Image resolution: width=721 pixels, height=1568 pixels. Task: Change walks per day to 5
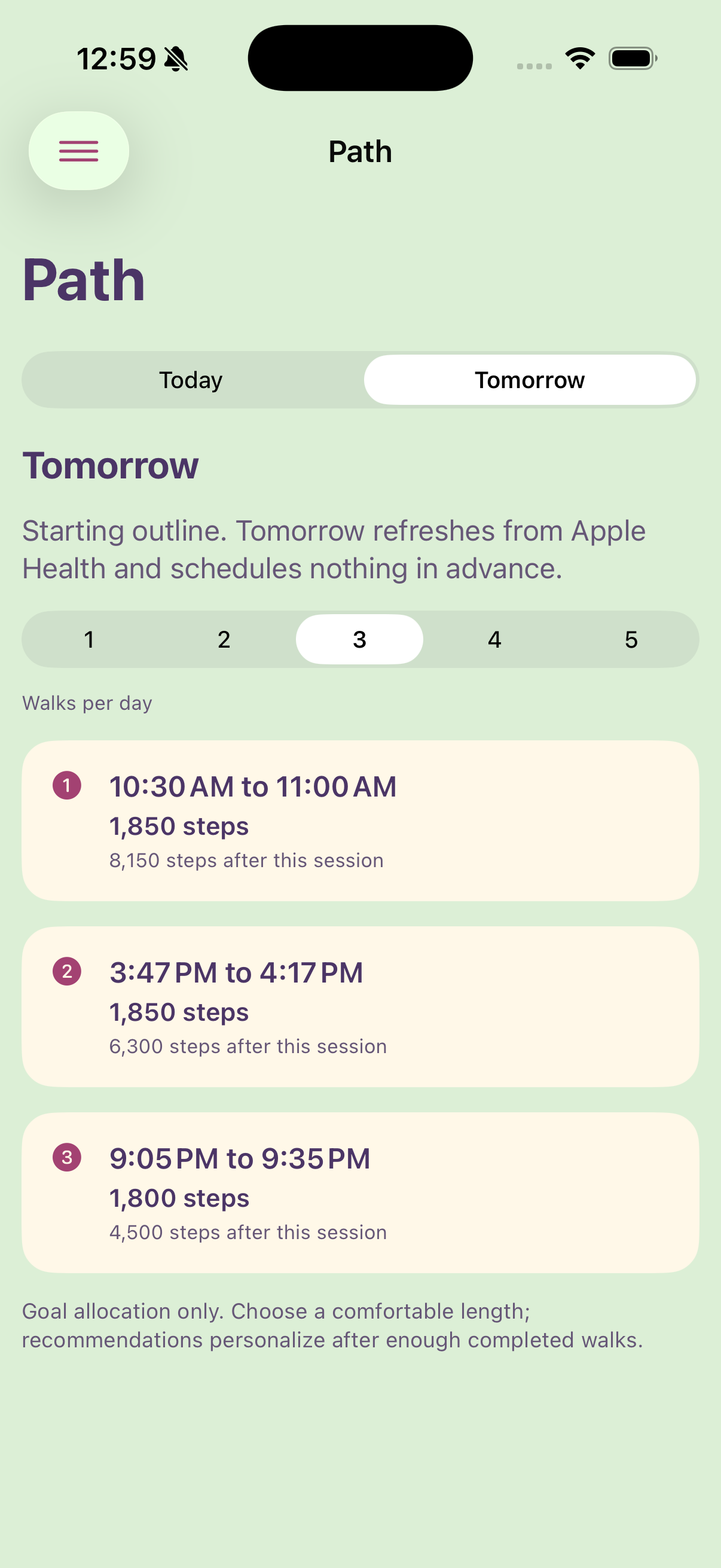pyautogui.click(x=631, y=639)
